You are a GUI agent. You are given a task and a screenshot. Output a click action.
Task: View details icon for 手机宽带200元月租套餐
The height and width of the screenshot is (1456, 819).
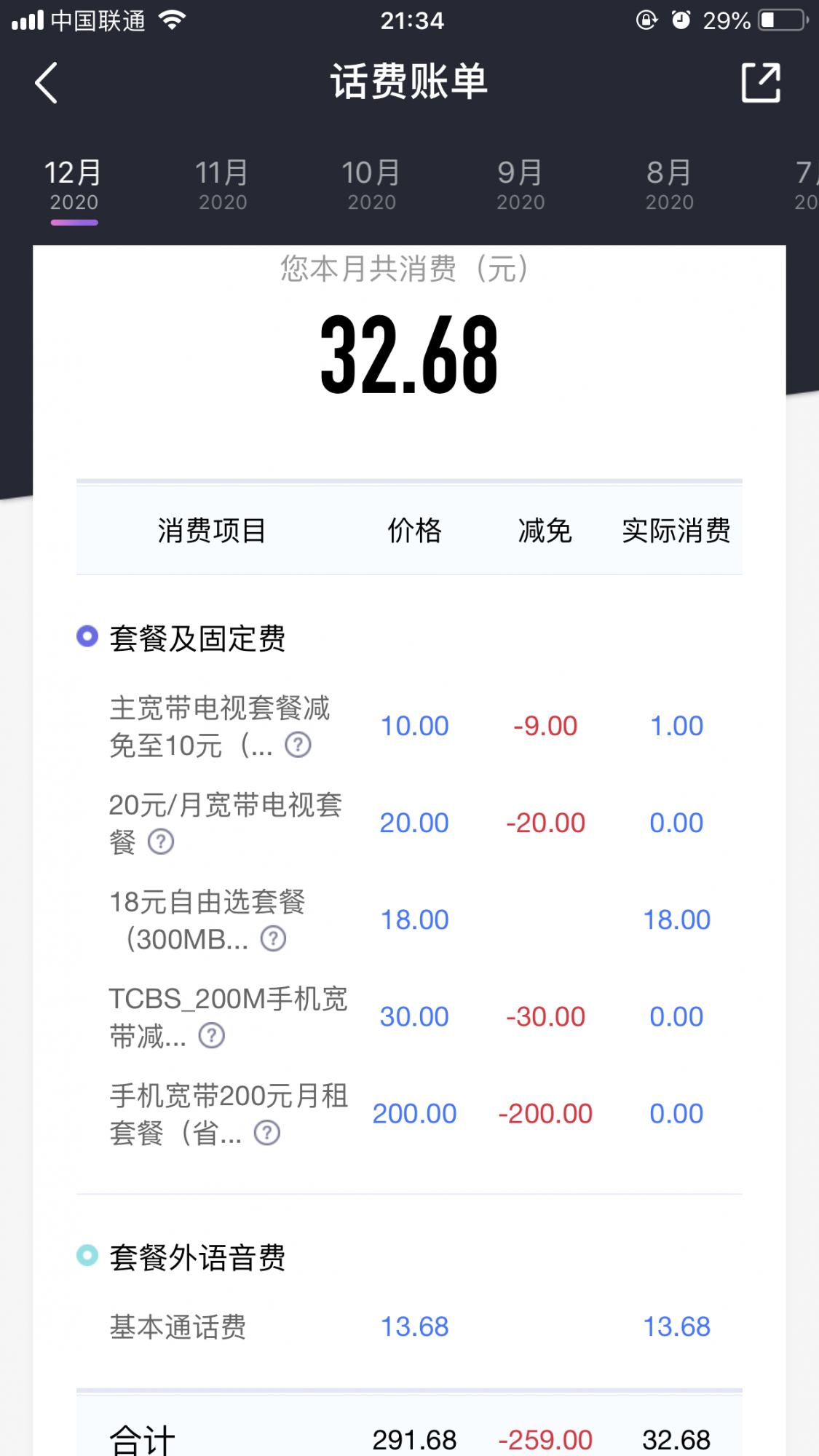pyautogui.click(x=267, y=1132)
